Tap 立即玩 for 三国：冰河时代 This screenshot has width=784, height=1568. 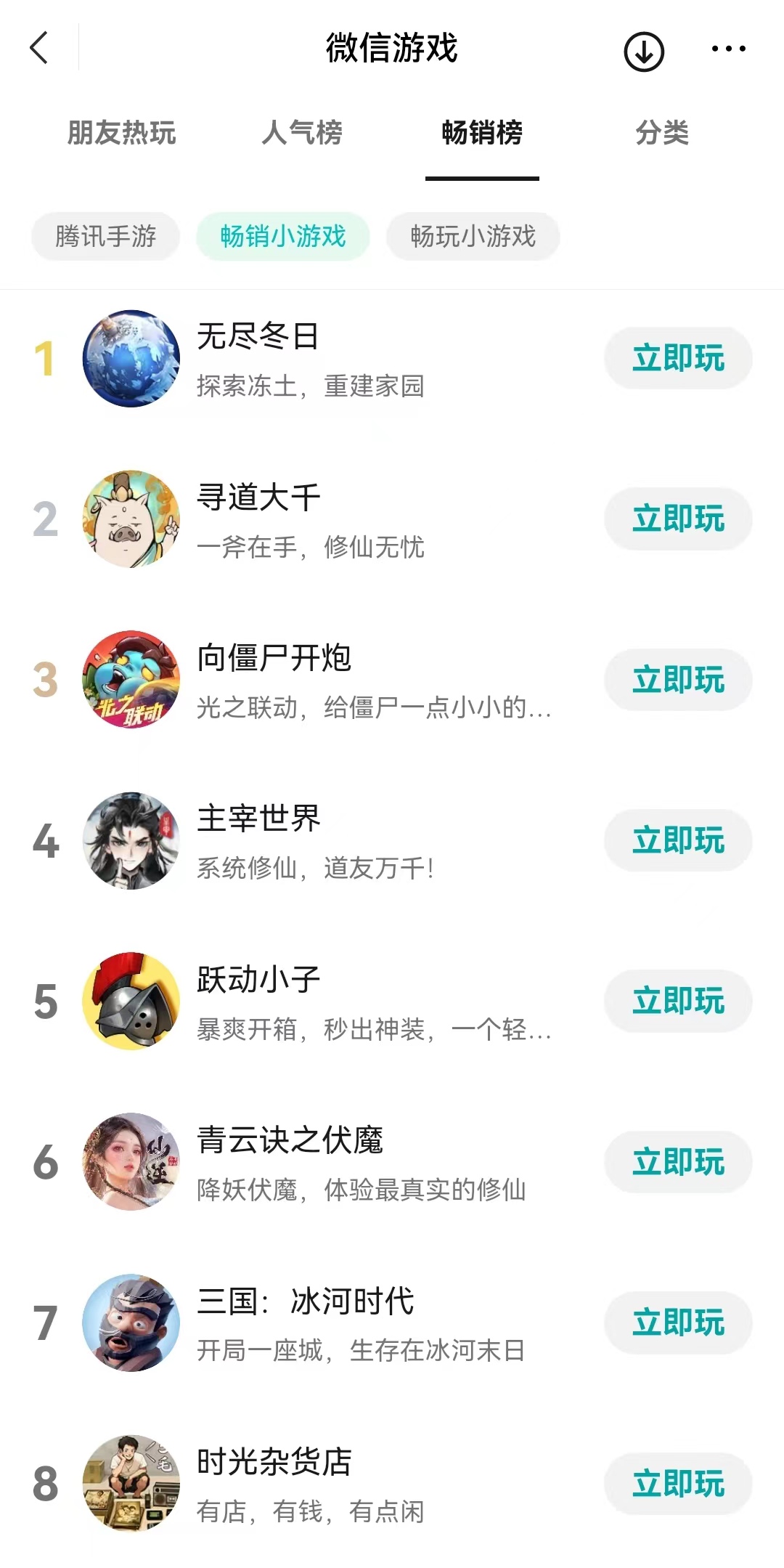pos(678,1323)
